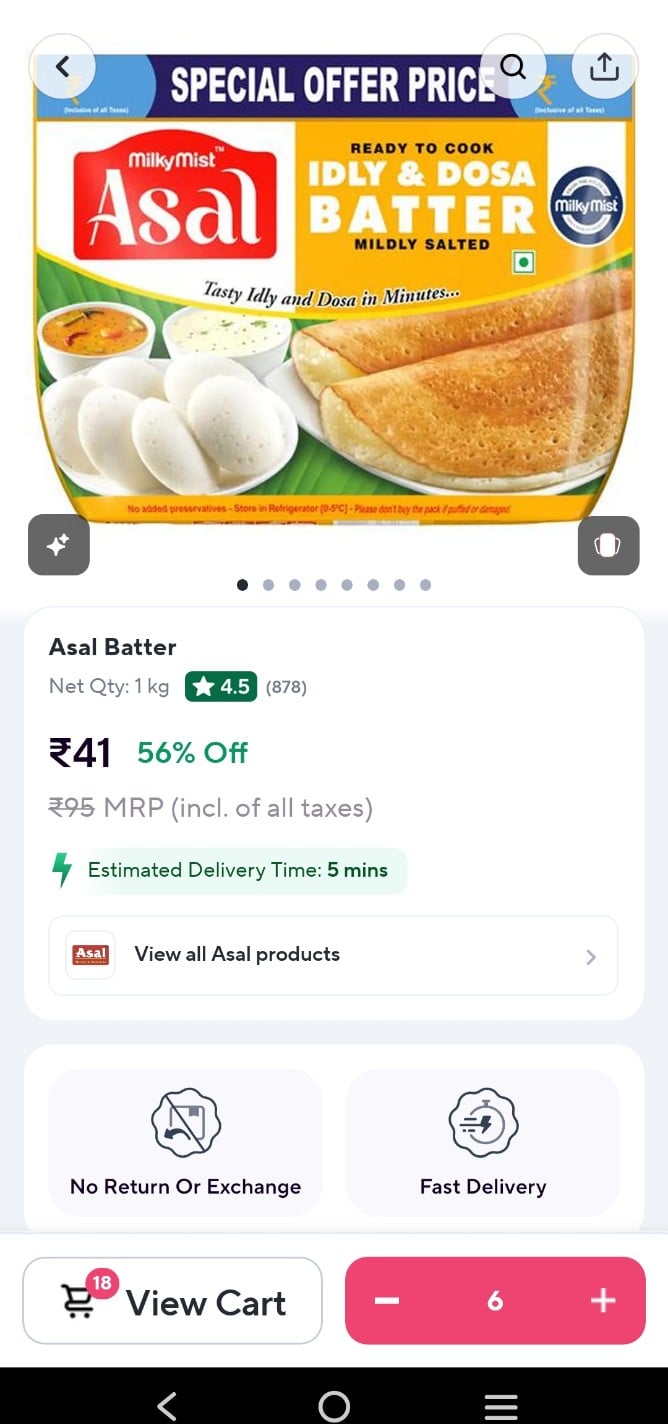Share this Asal Batter product

pos(604,67)
